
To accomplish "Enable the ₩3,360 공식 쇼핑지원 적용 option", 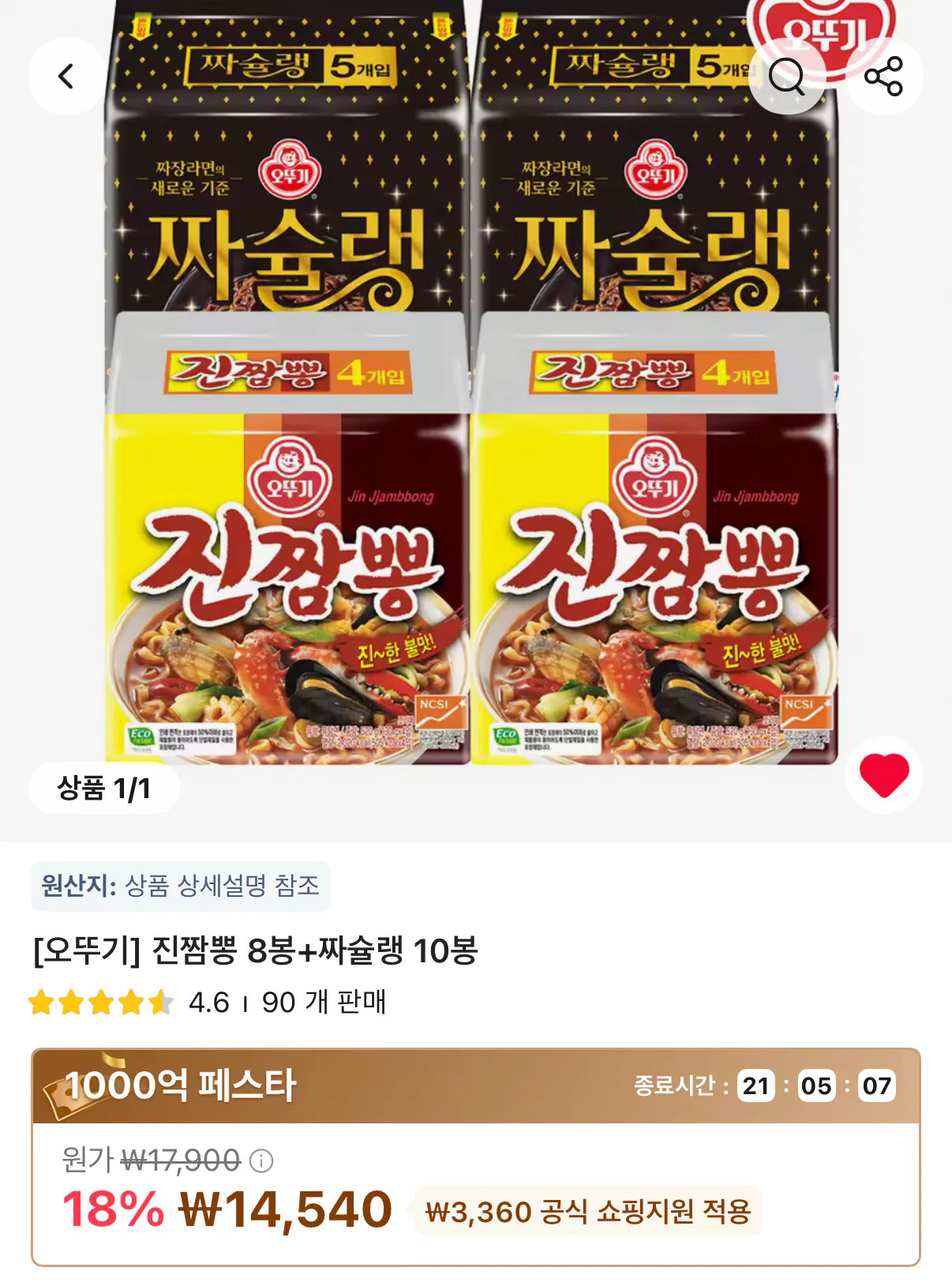I will point(588,1210).
